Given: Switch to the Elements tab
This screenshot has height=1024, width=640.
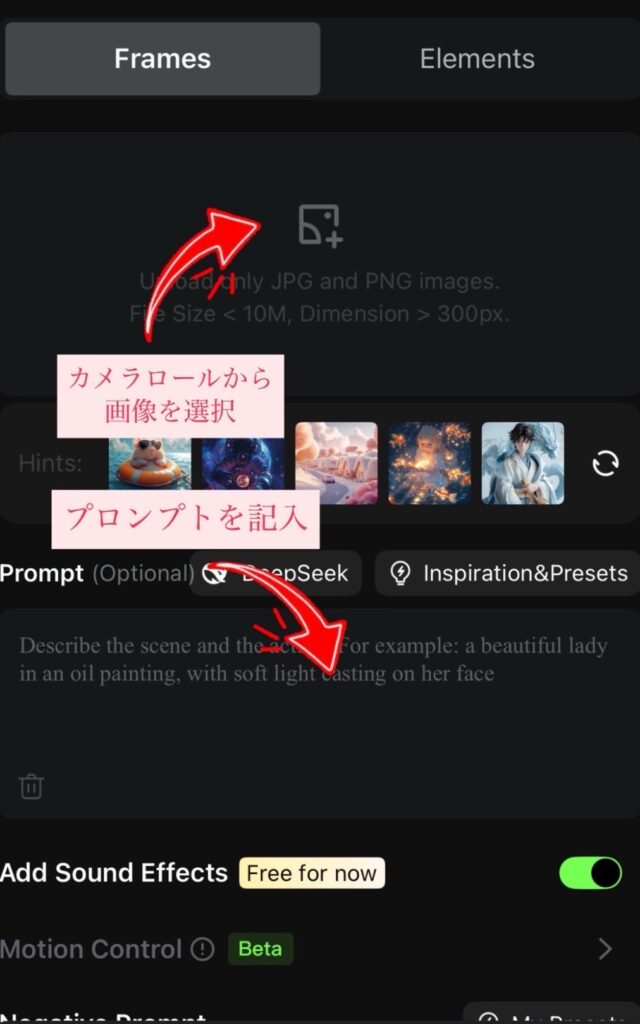Looking at the screenshot, I should (x=477, y=59).
